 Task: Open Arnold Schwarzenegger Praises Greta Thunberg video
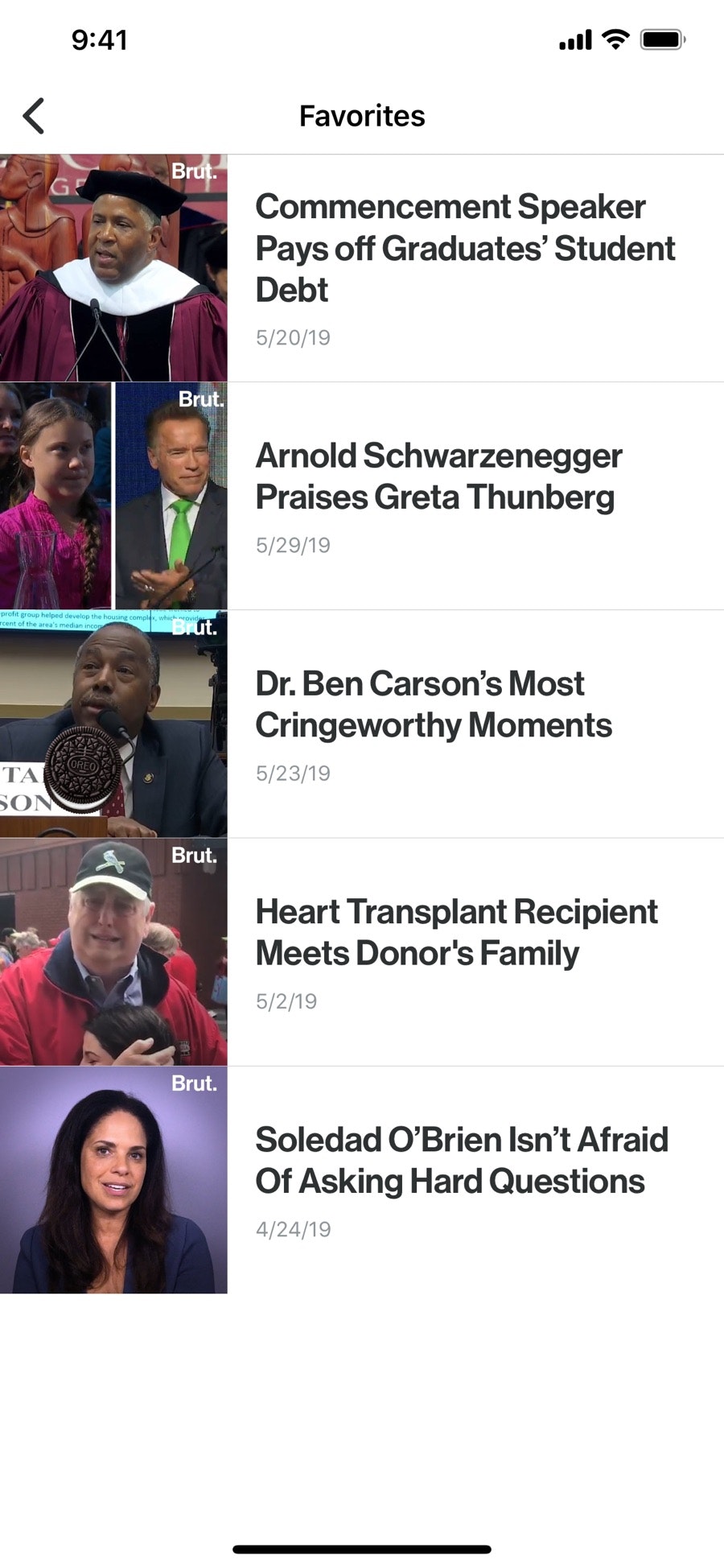438,477
